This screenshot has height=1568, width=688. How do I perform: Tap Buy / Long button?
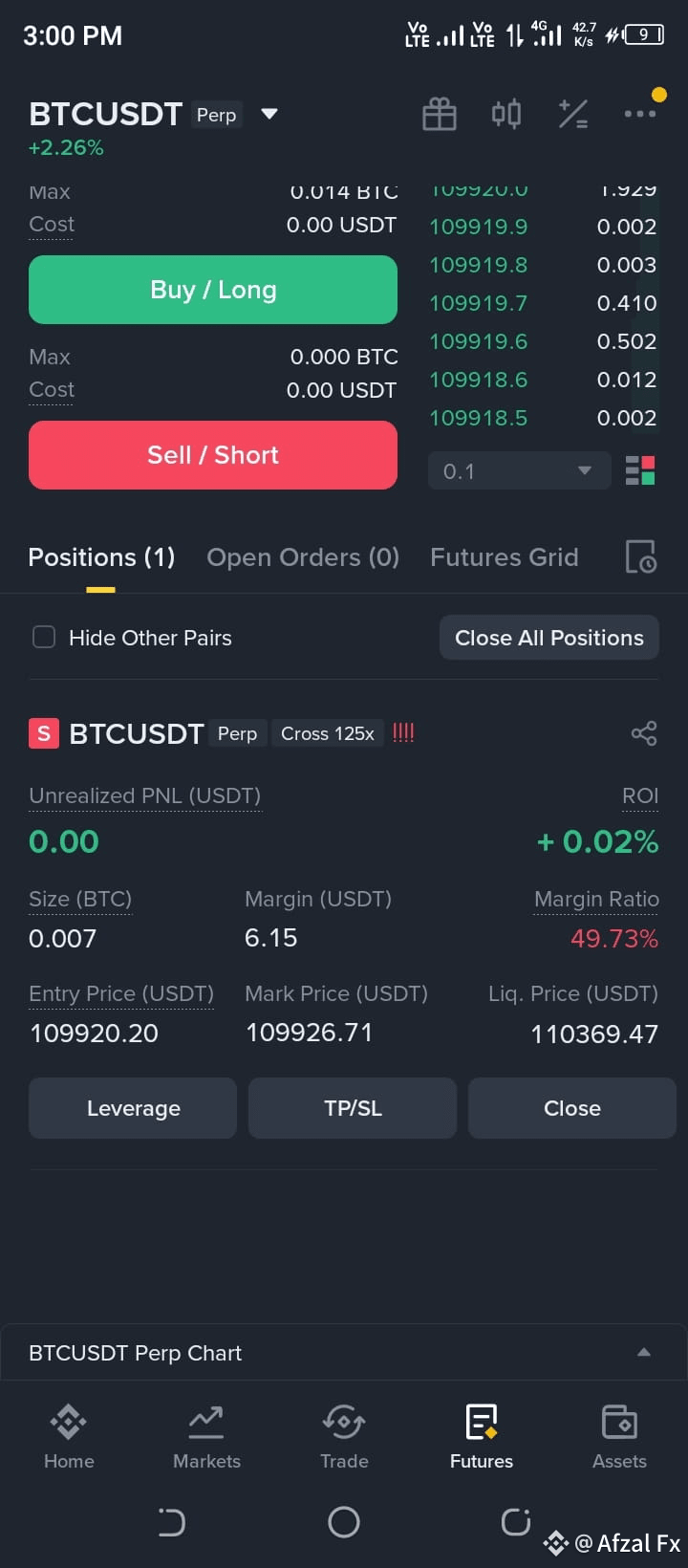point(213,290)
